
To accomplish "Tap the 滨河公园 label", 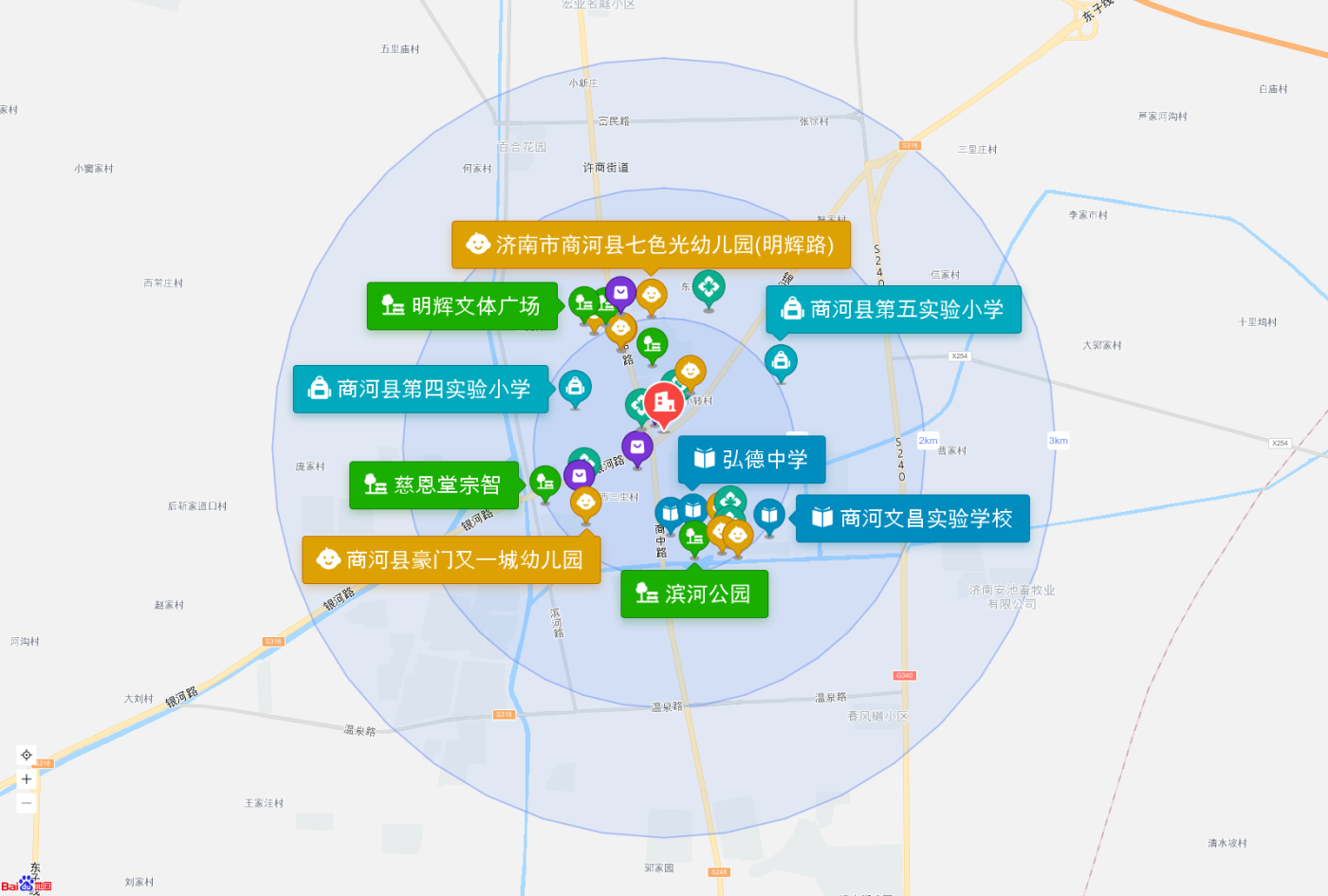I will tap(694, 594).
